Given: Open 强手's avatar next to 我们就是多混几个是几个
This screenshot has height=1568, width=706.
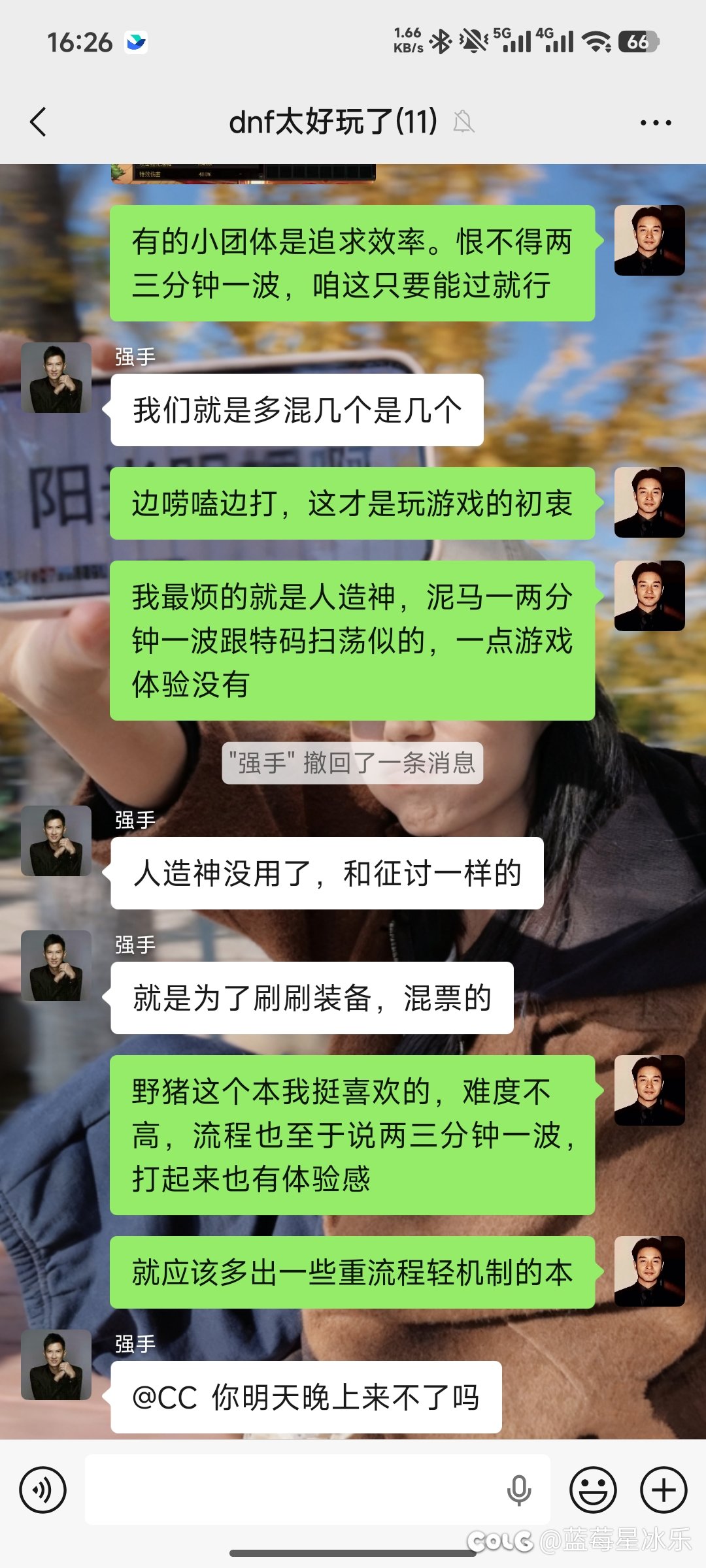Looking at the screenshot, I should 56,378.
